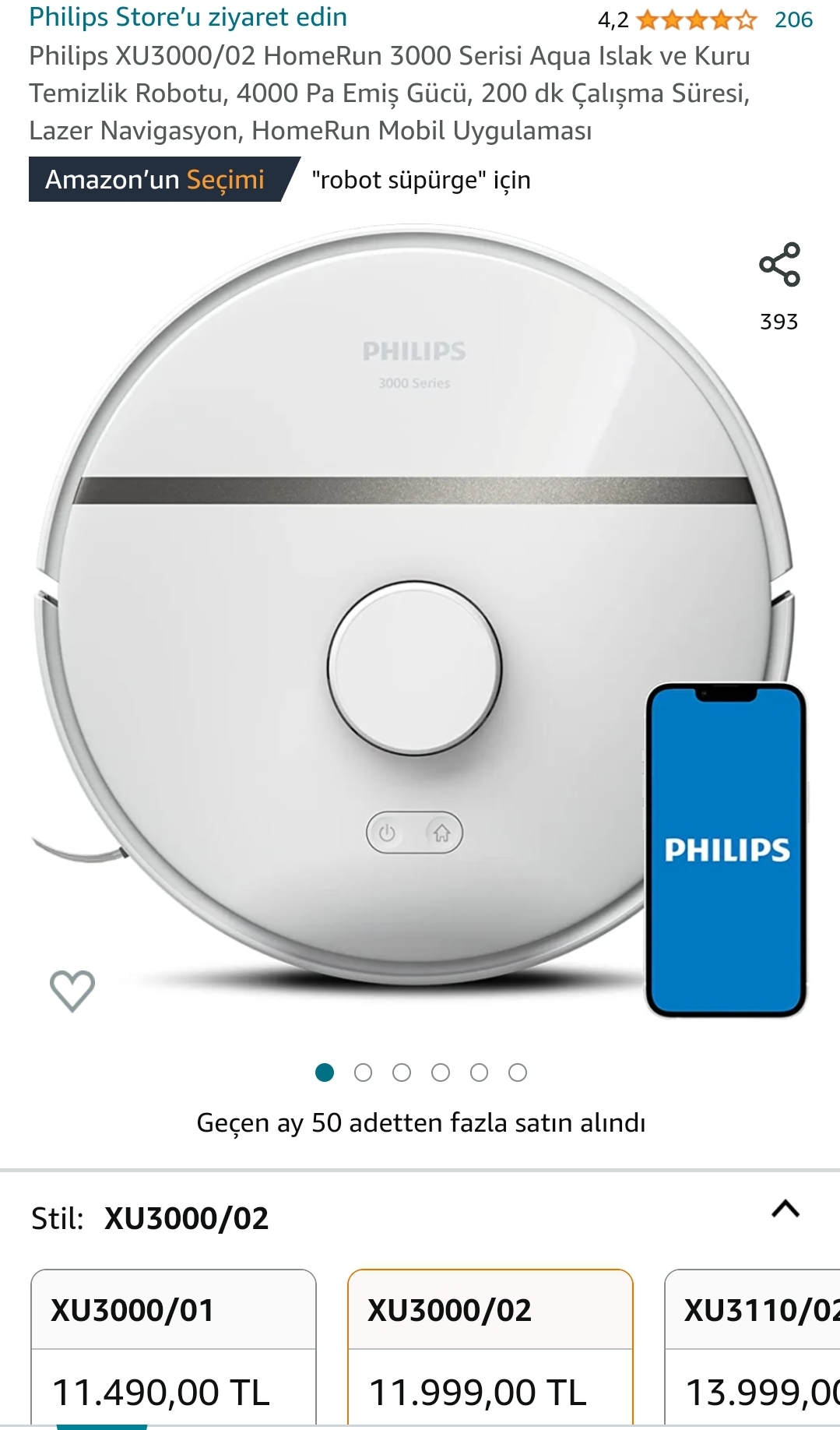Tap the "robot süpürge" category link
Screen dimensions: 840x1430
420,180
